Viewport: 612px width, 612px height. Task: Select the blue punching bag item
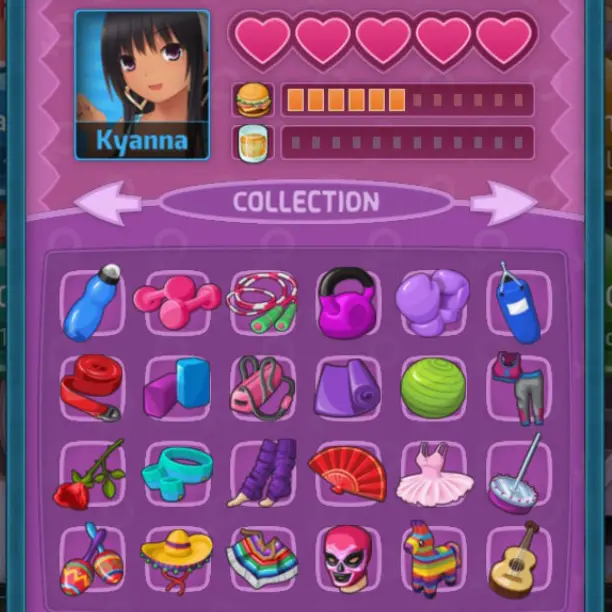(517, 303)
